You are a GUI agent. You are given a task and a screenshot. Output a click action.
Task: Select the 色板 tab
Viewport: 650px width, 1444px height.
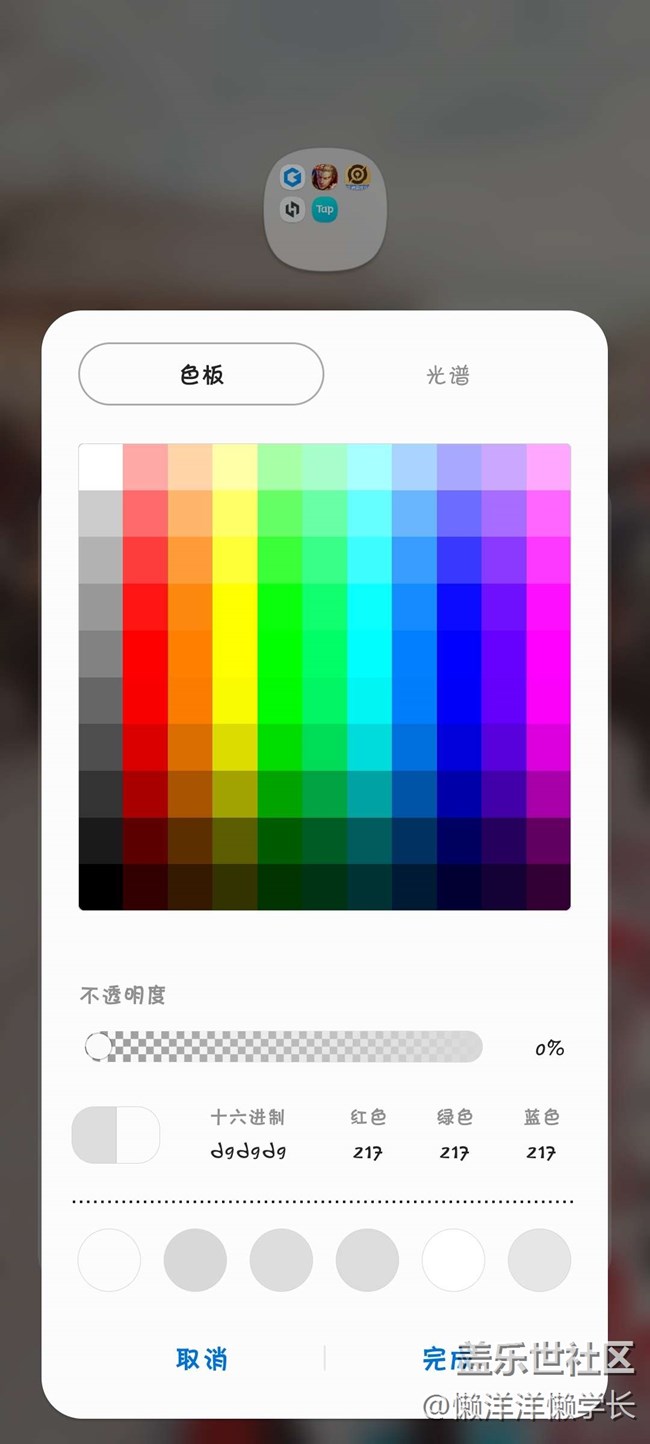point(201,374)
